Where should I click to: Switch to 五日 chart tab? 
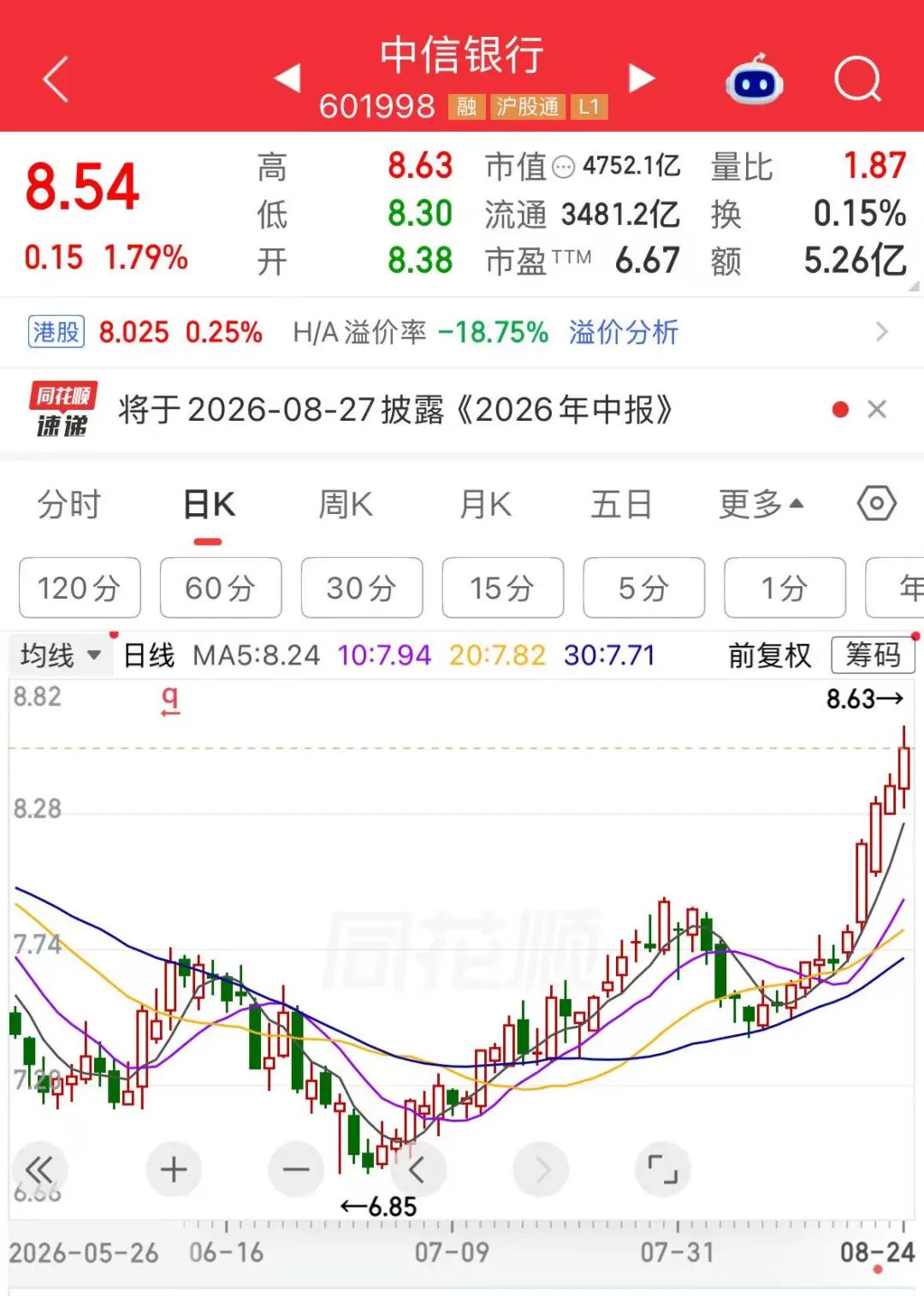coord(622,505)
